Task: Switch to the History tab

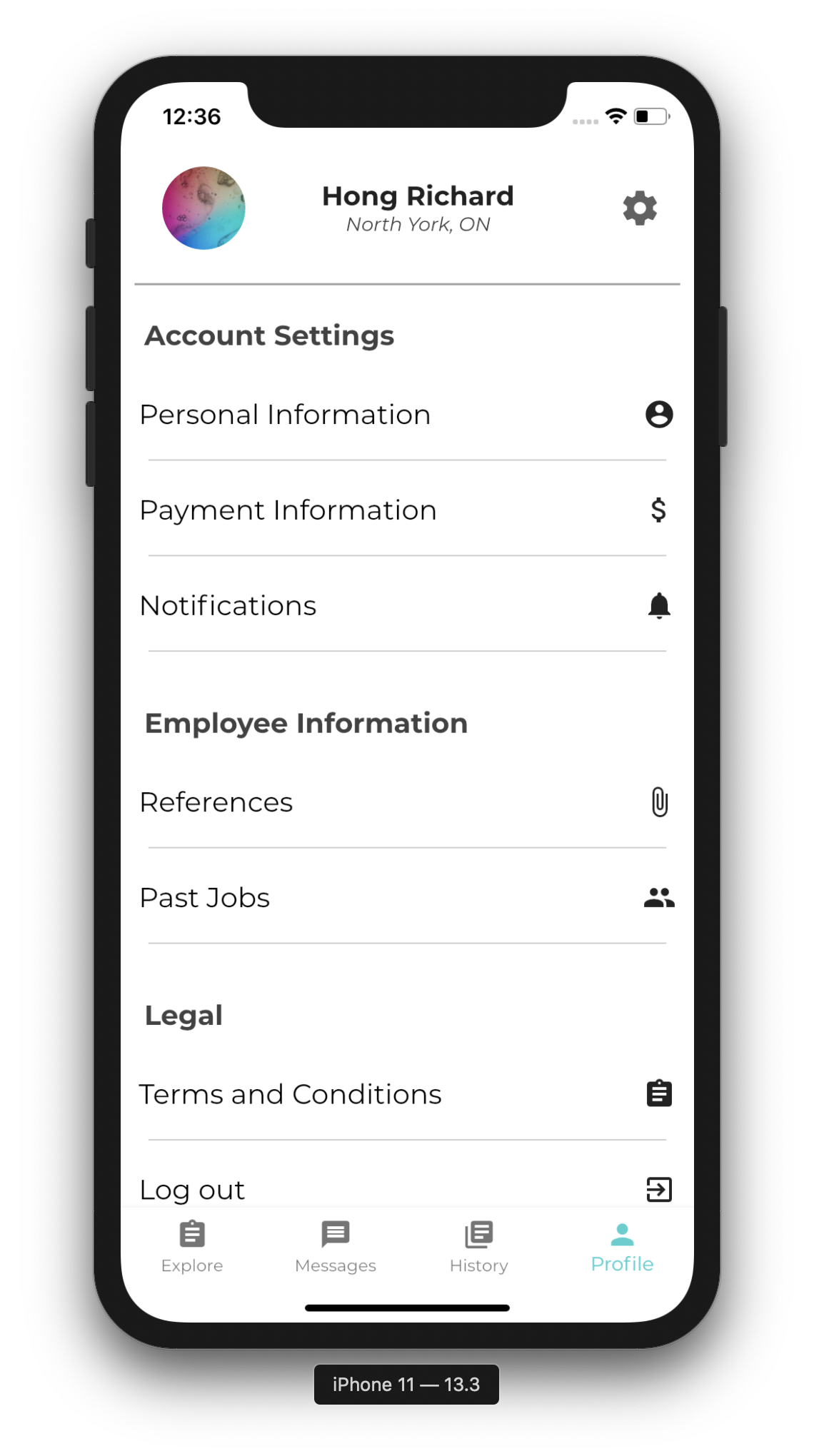Action: click(478, 1246)
